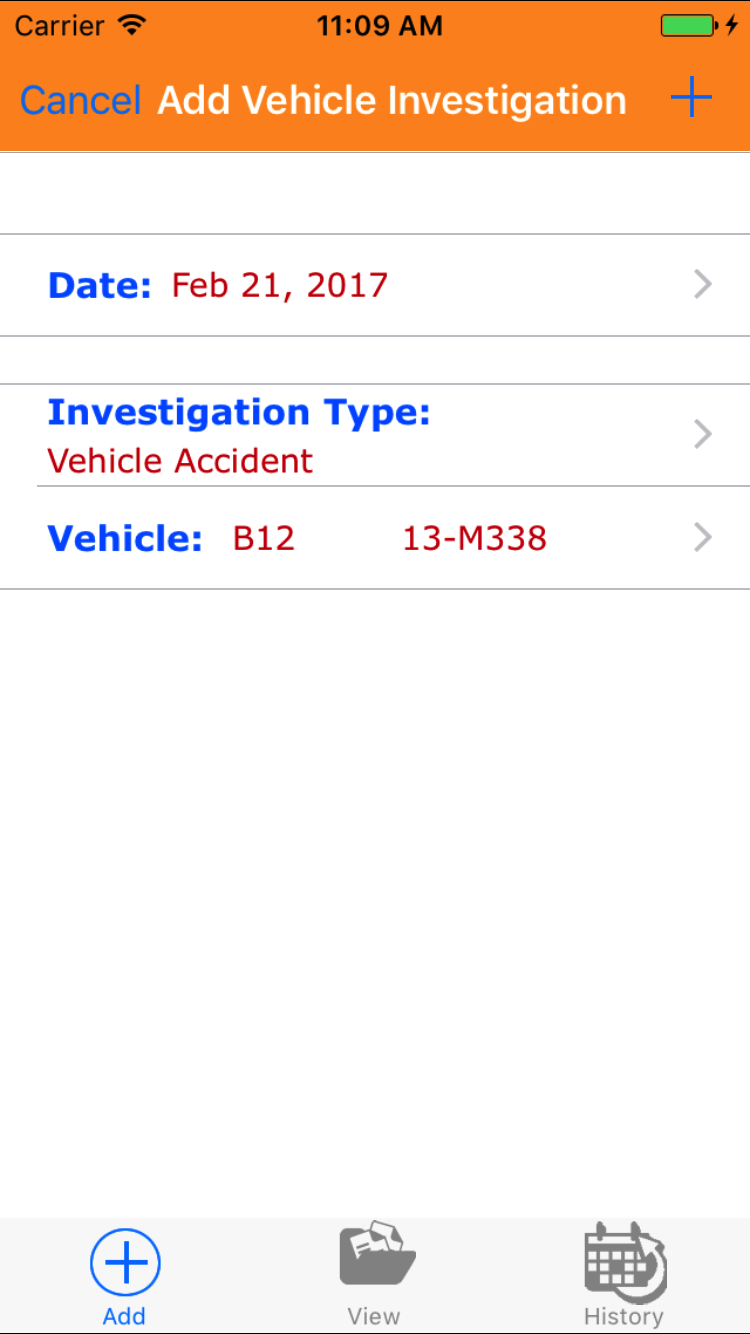750x1334 pixels.
Task: Select a different vehicle in Vehicle row
Action: [x=375, y=539]
